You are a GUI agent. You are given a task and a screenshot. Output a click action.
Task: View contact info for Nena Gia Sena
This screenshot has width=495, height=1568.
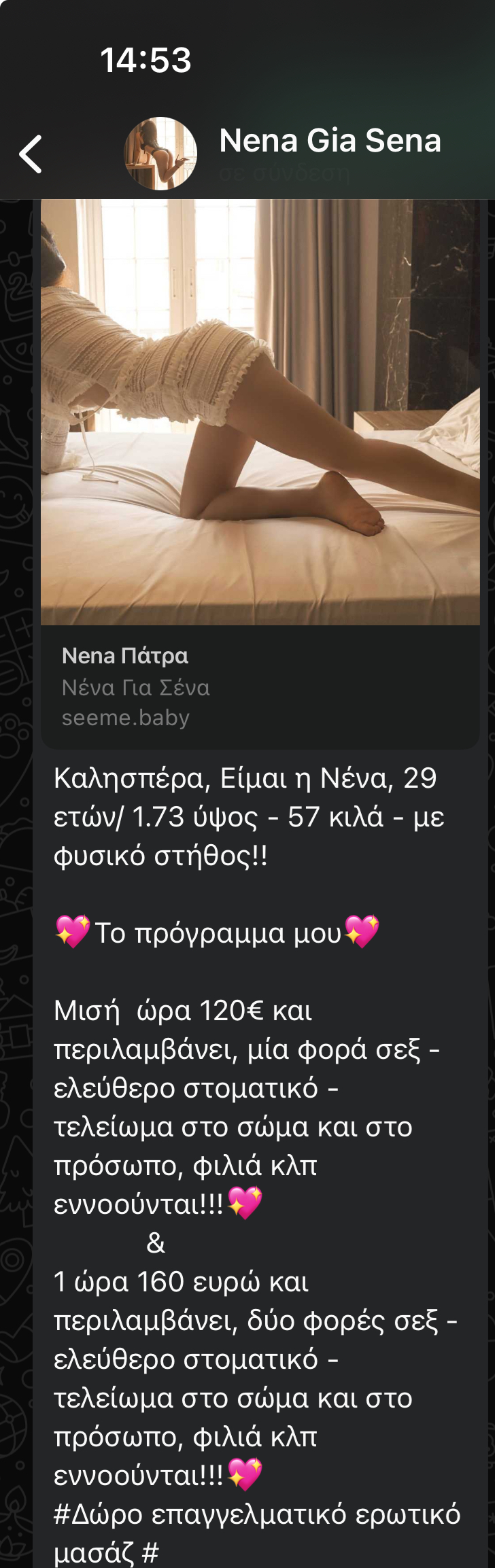pos(330,141)
